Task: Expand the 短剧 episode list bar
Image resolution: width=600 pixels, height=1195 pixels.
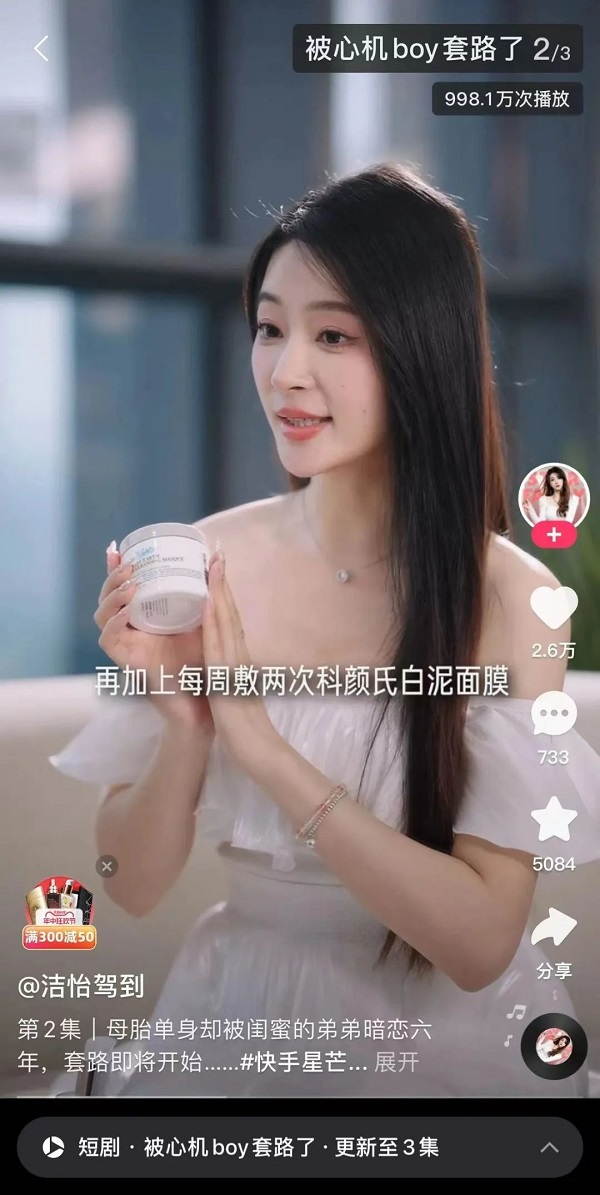Action: pyautogui.click(x=549, y=1147)
